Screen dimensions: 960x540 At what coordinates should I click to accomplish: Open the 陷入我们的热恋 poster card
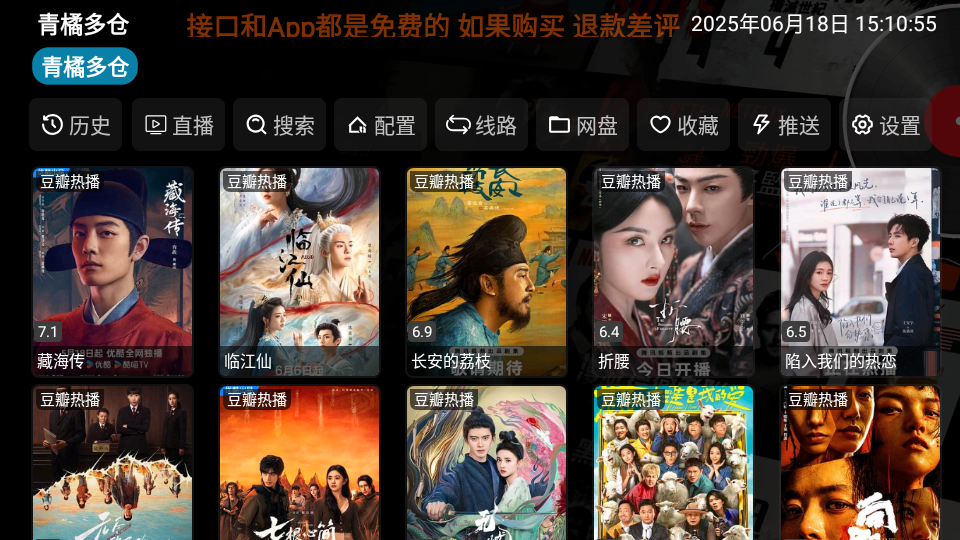click(860, 271)
